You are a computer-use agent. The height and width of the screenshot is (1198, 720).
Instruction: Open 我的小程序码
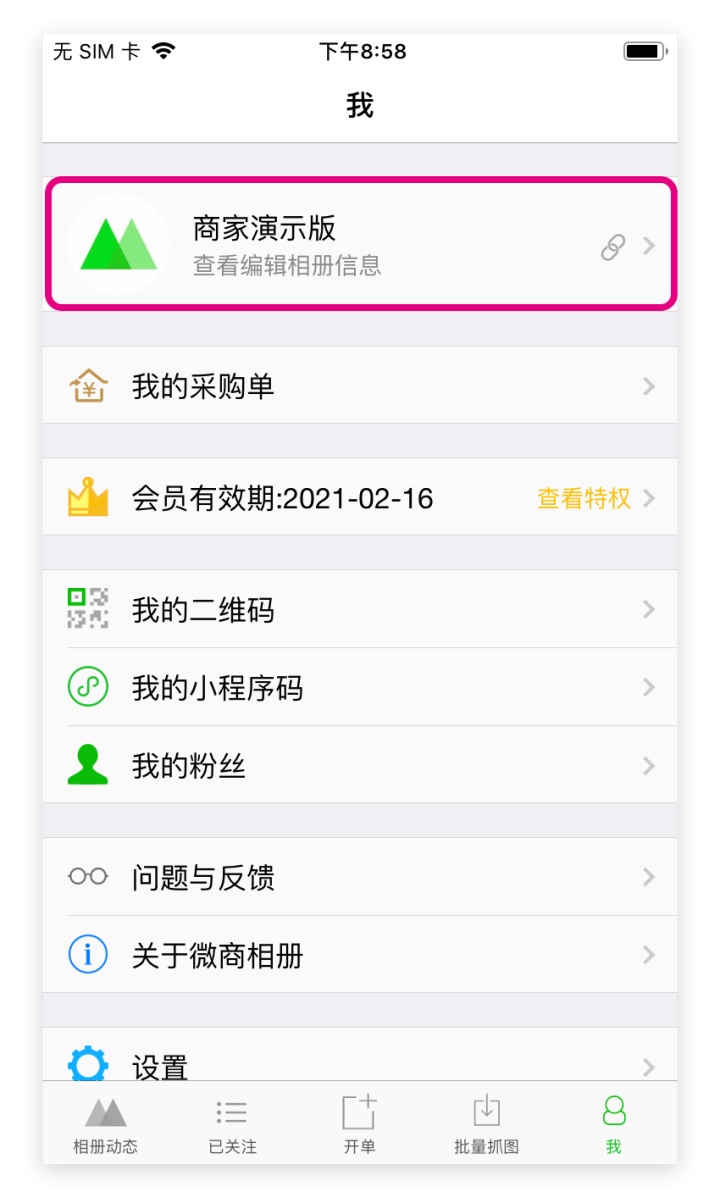[360, 687]
